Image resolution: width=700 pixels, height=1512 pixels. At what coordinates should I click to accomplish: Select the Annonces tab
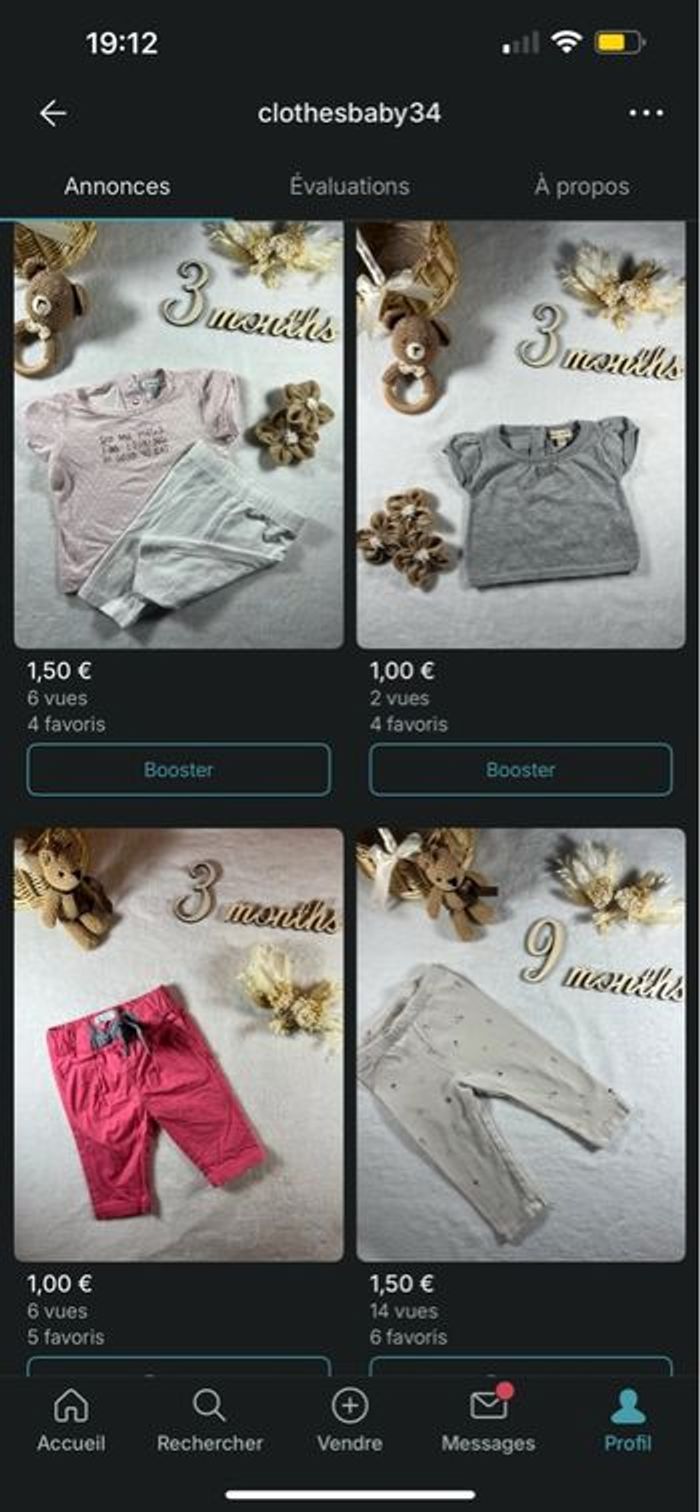(x=117, y=186)
